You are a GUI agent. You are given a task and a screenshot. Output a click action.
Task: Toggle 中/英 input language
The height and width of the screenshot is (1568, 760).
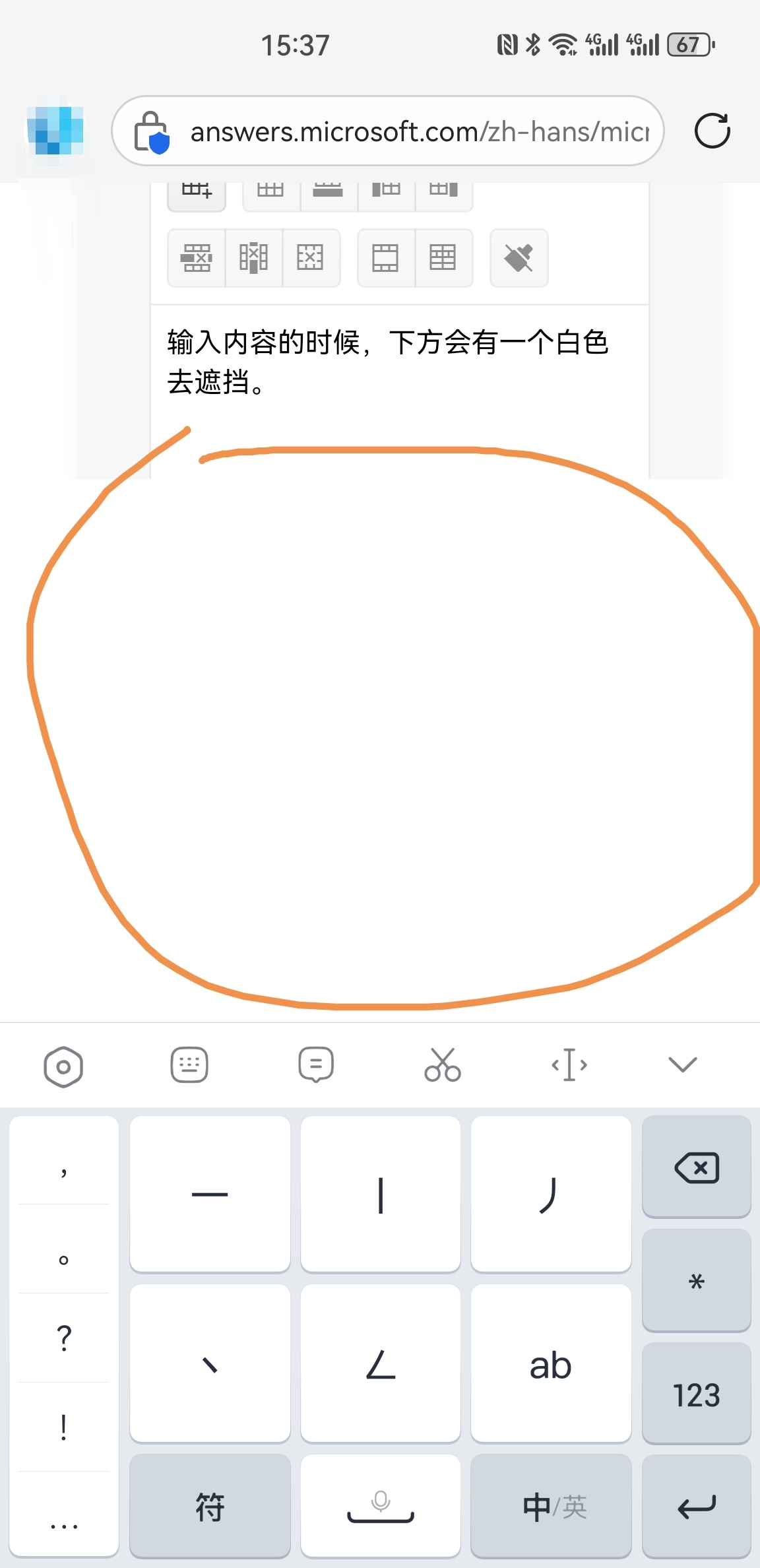(552, 1507)
